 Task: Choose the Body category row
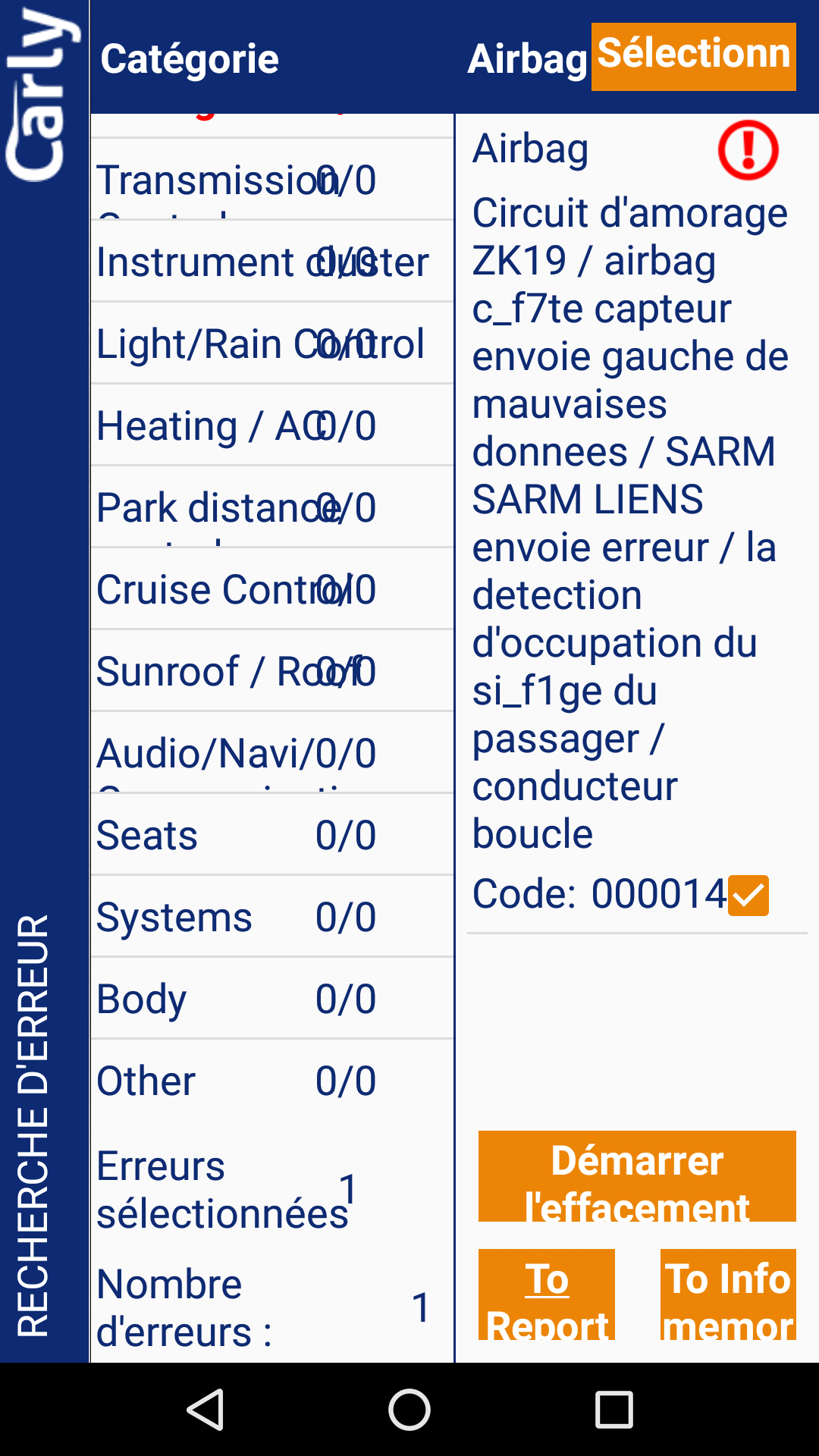[271, 999]
